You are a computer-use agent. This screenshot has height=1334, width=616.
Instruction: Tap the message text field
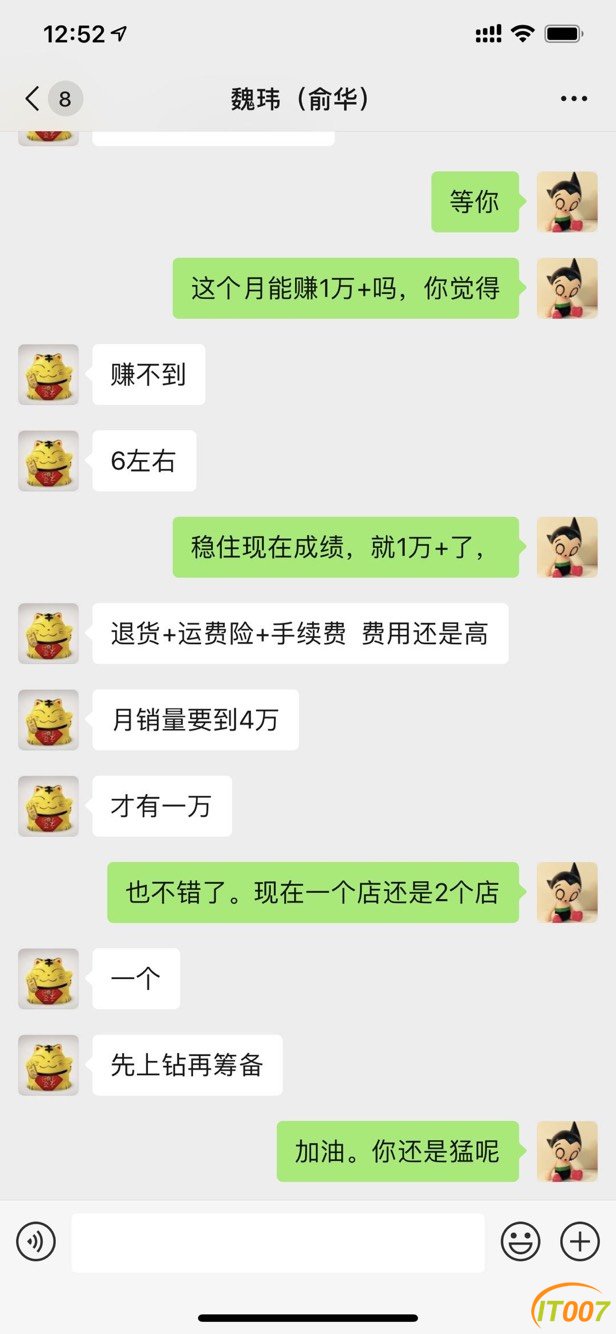coord(278,1243)
